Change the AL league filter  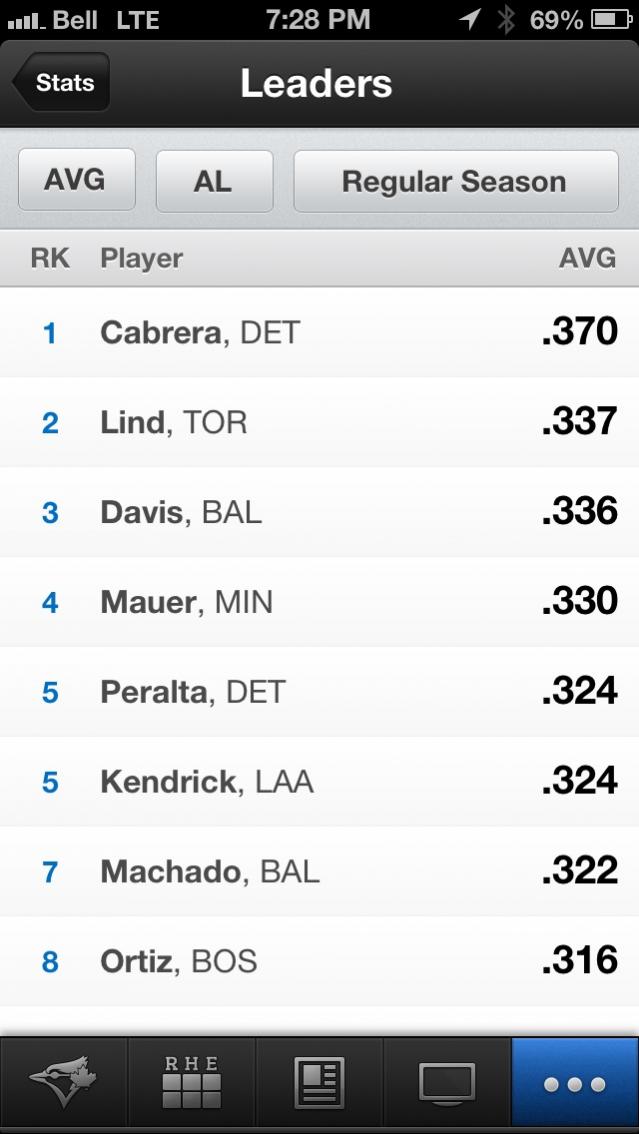(x=214, y=181)
